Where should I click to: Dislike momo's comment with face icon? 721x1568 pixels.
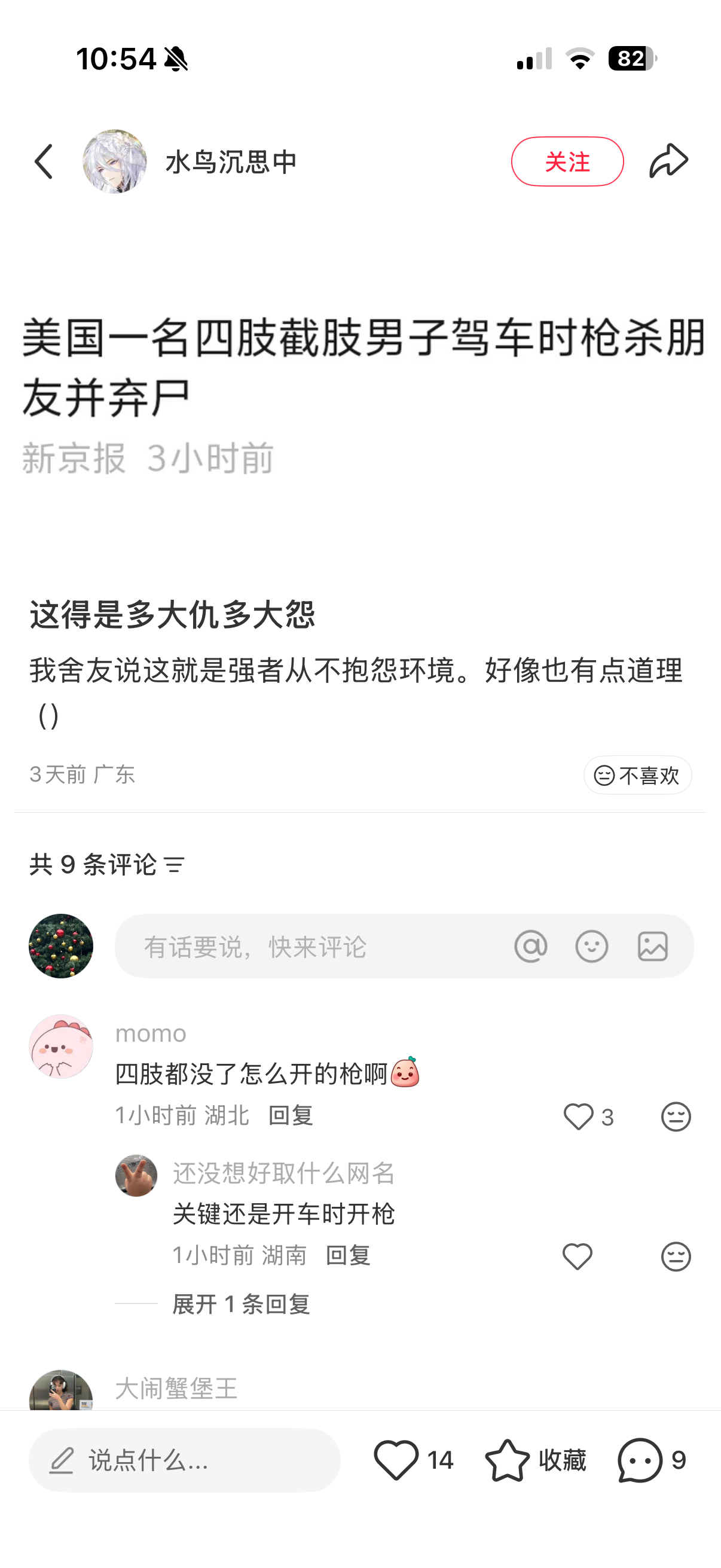pos(676,1117)
